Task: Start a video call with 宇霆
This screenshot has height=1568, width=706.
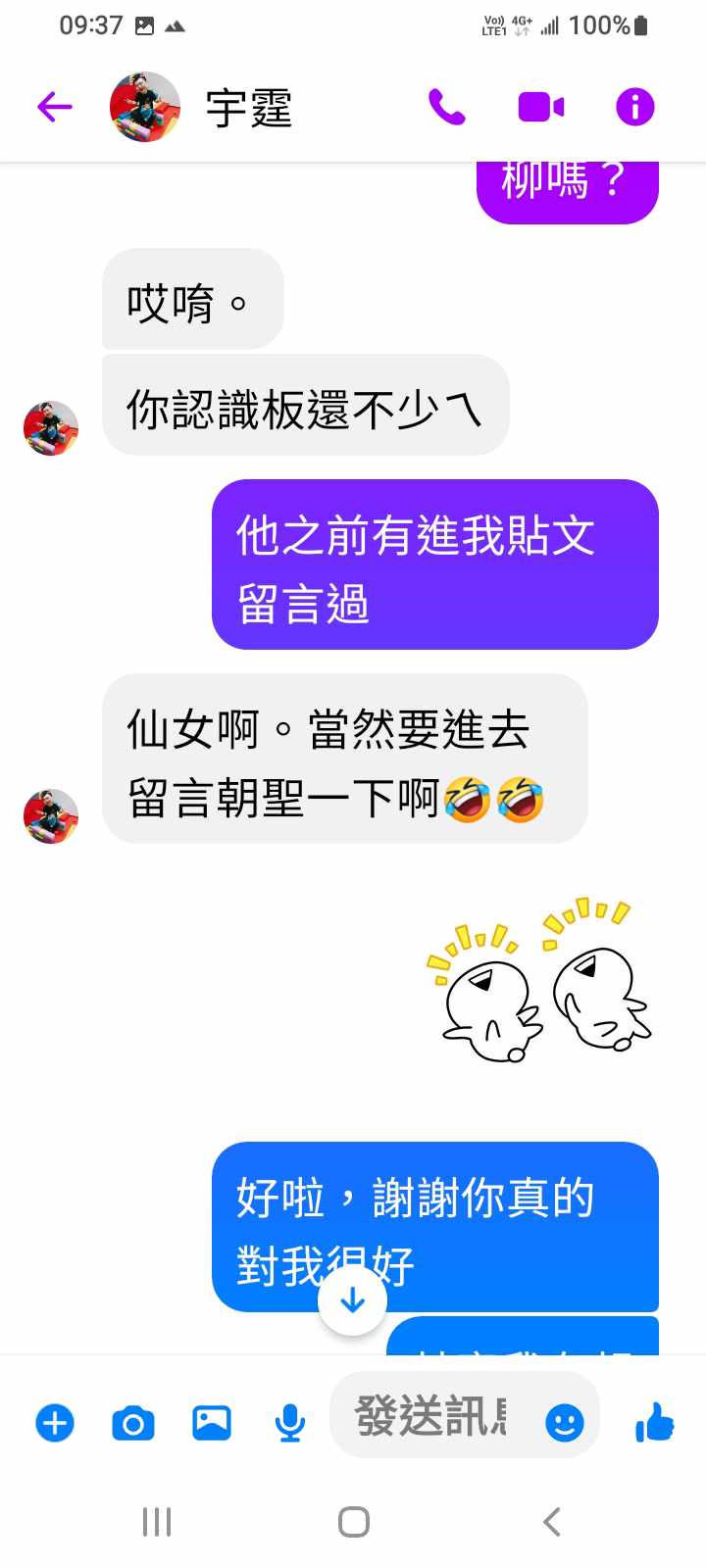Action: click(540, 107)
